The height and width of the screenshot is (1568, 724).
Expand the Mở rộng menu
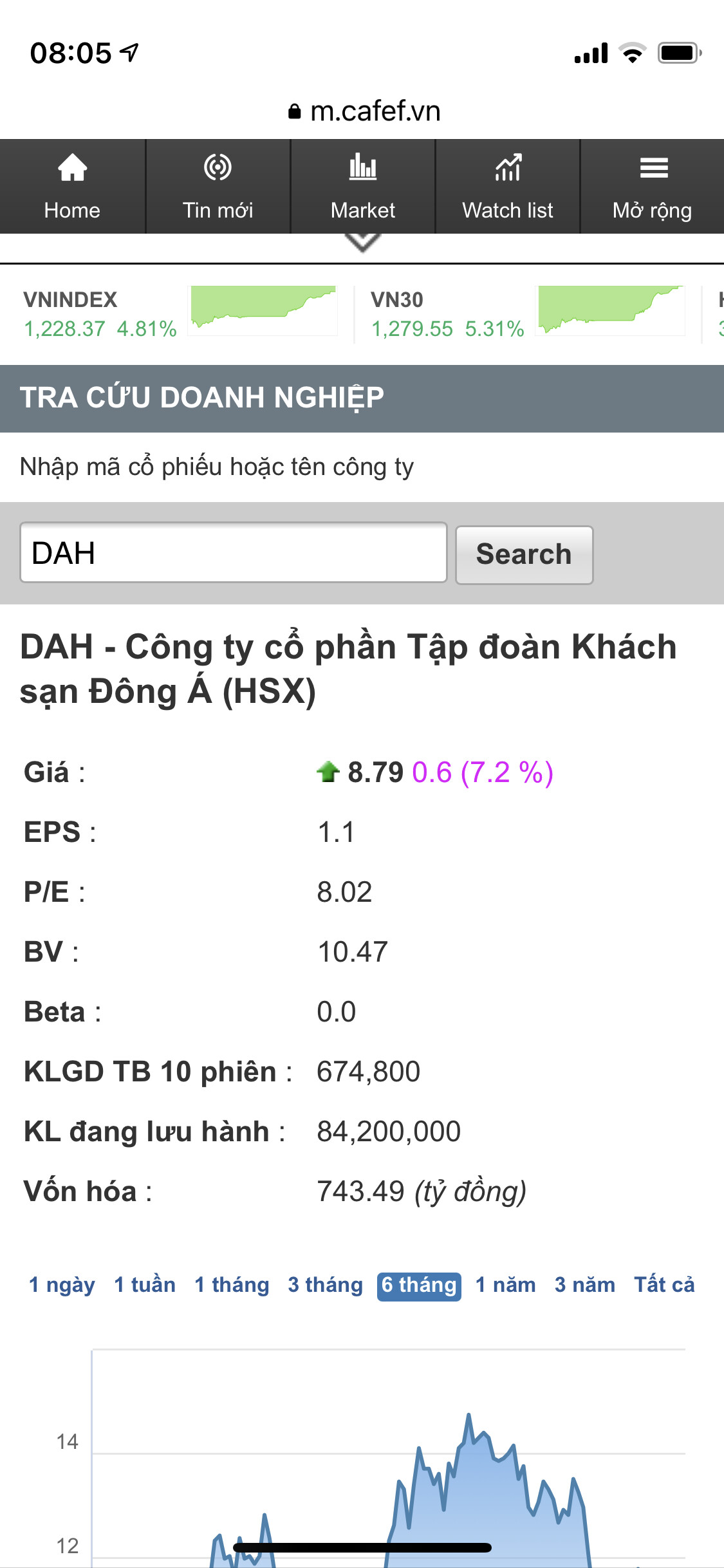click(652, 187)
